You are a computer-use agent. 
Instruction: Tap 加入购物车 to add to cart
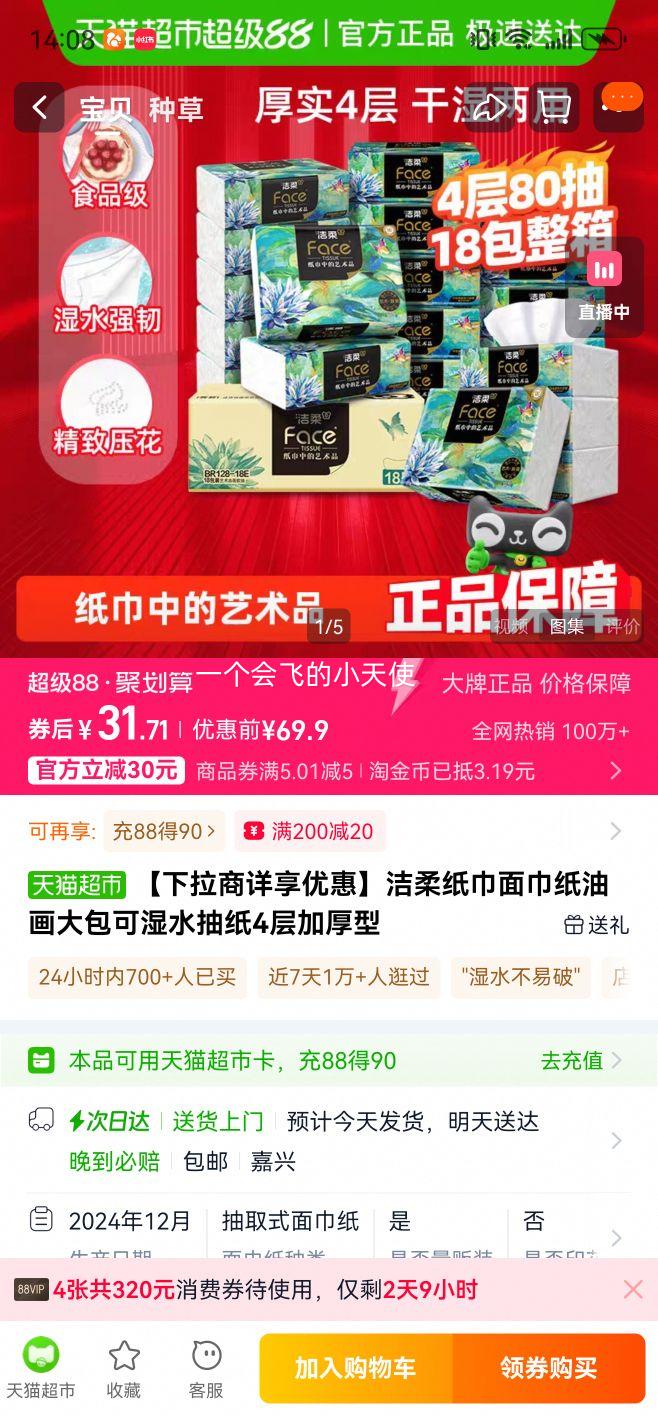click(355, 1368)
